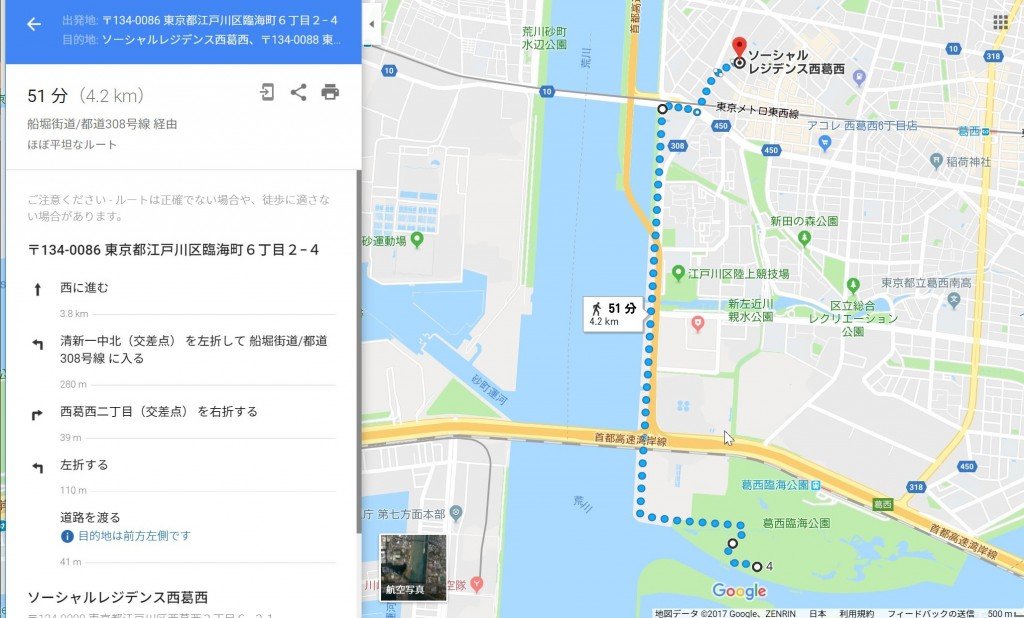Tap the 江戸川区陸上競技場 map marker
1024x618 pixels.
coord(677,273)
